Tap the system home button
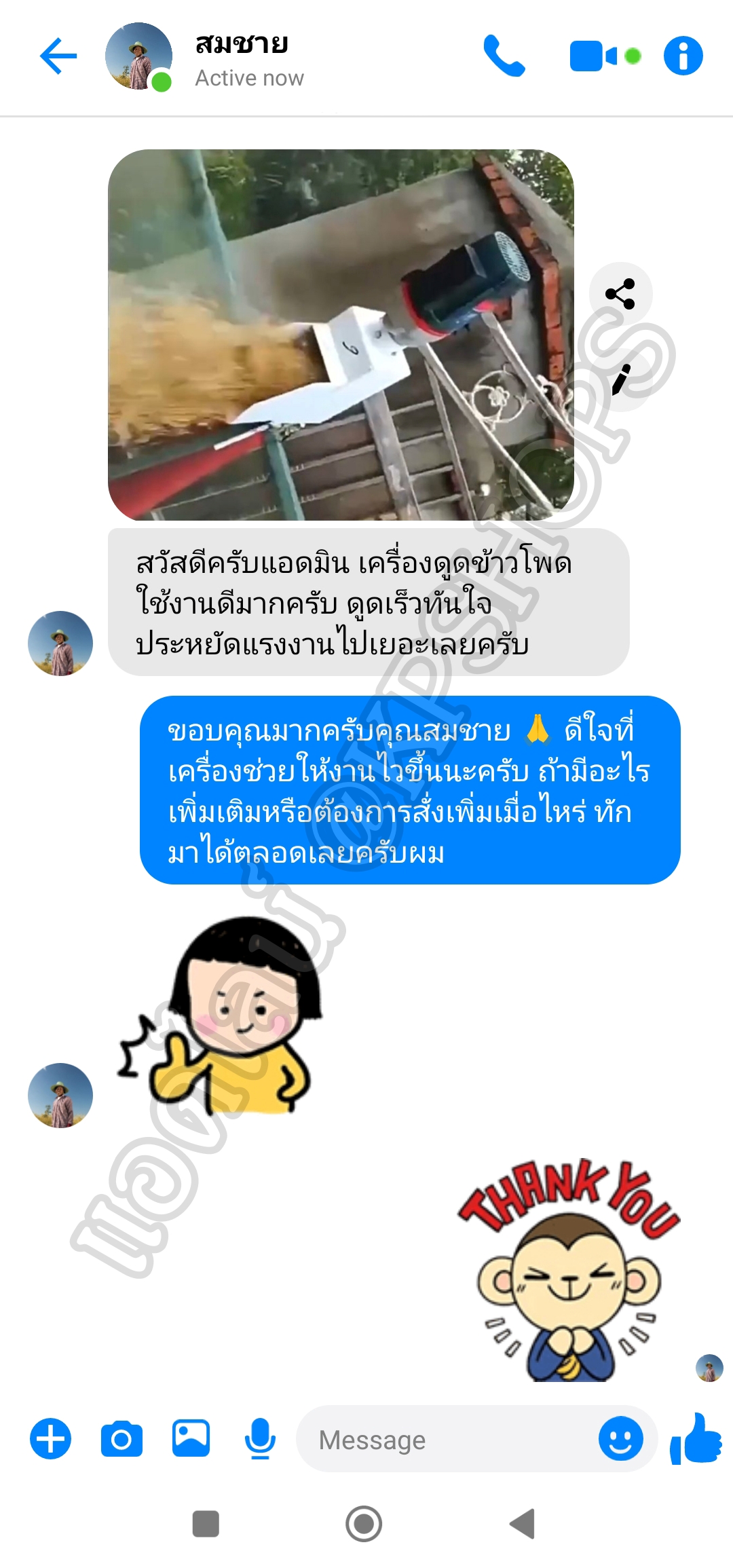The height and width of the screenshot is (1568, 733). [364, 1524]
